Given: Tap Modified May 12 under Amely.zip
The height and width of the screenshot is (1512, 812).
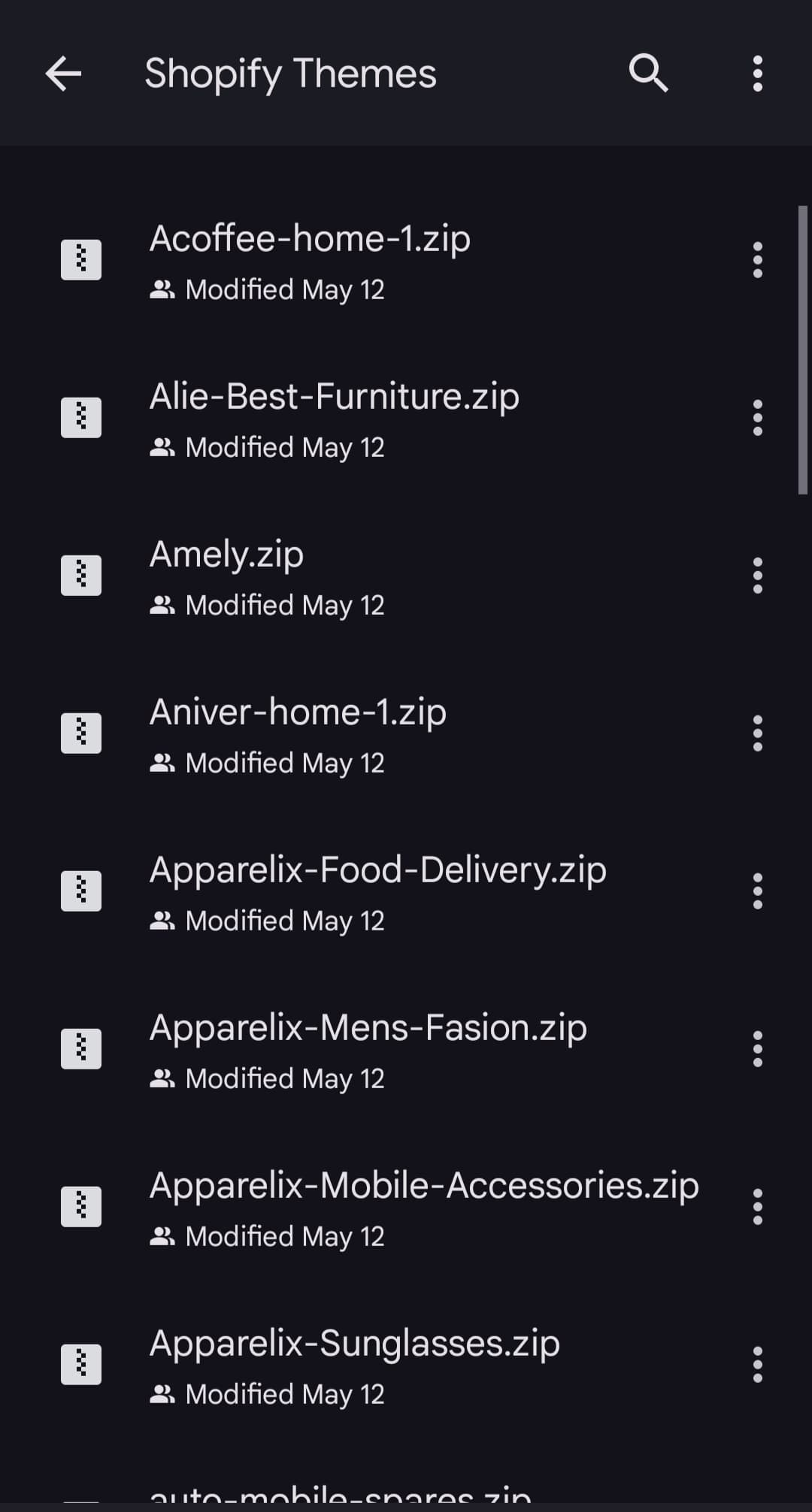Looking at the screenshot, I should point(284,604).
